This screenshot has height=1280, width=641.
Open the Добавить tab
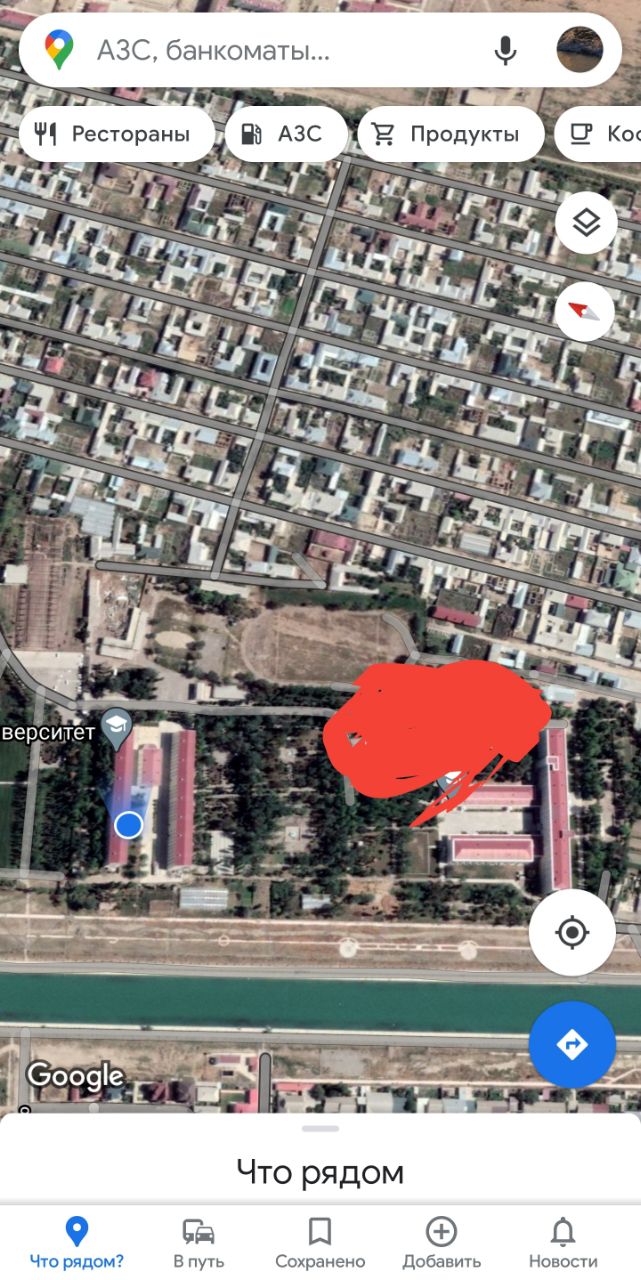442,1243
